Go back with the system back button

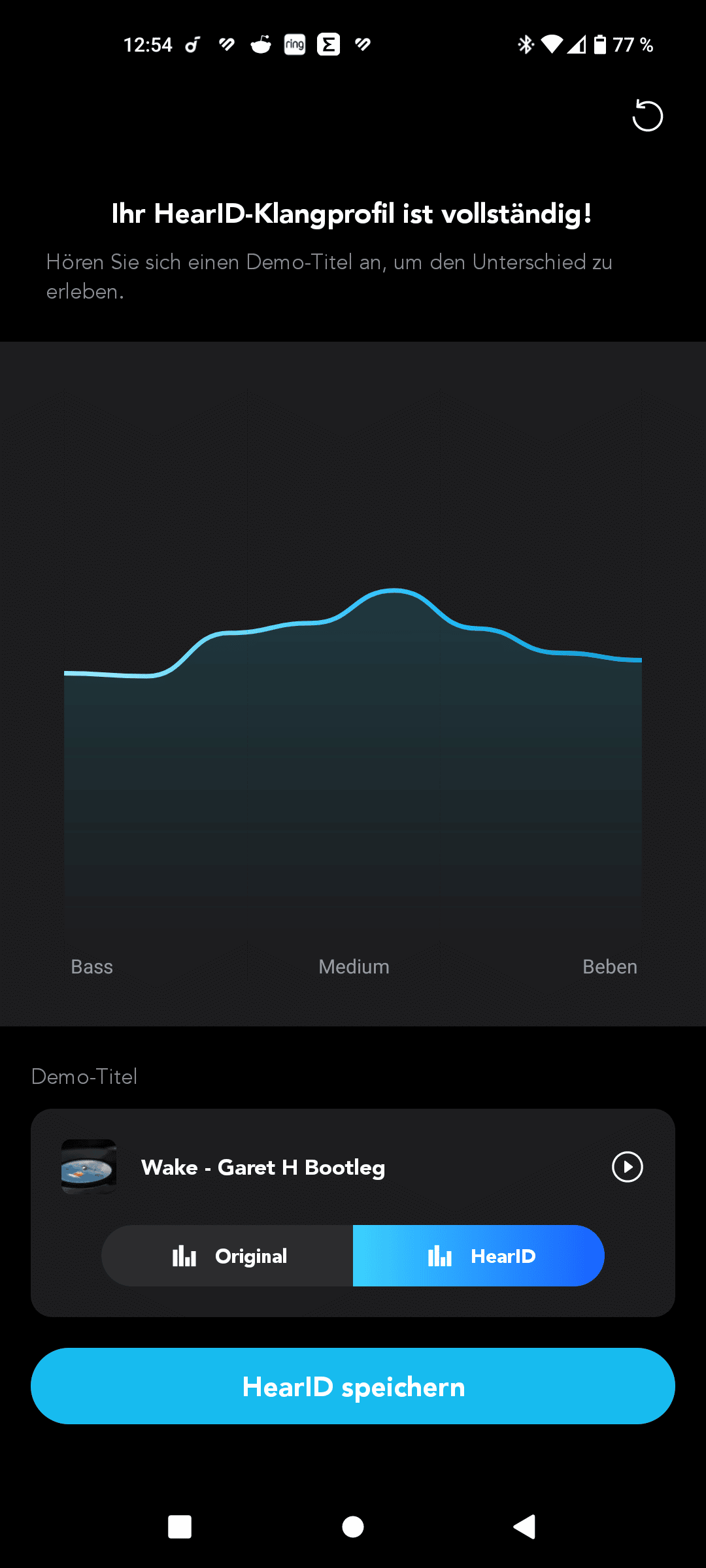pos(525,1527)
